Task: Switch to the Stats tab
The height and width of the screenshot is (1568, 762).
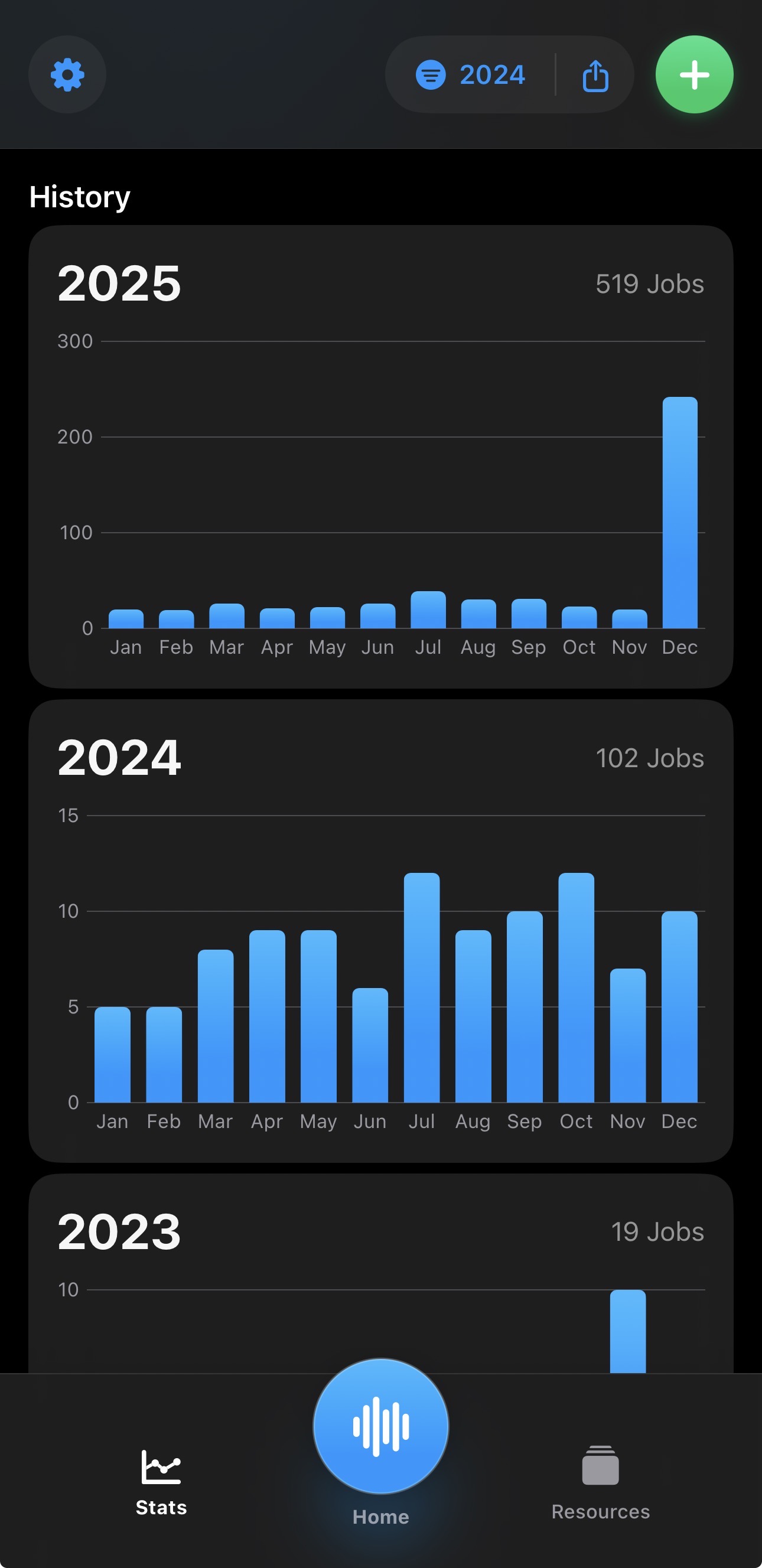Action: tap(160, 1485)
